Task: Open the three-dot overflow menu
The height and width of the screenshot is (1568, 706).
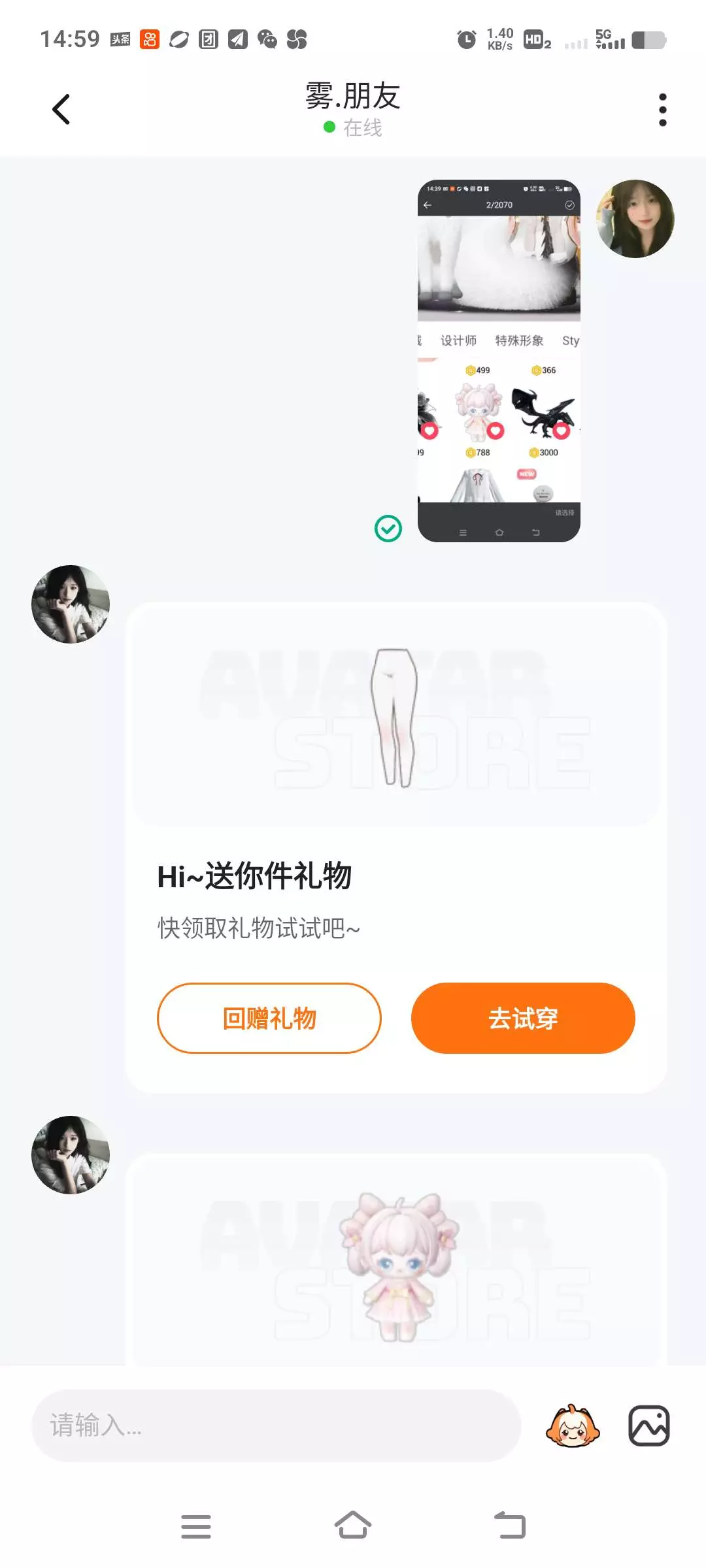Action: 662,109
